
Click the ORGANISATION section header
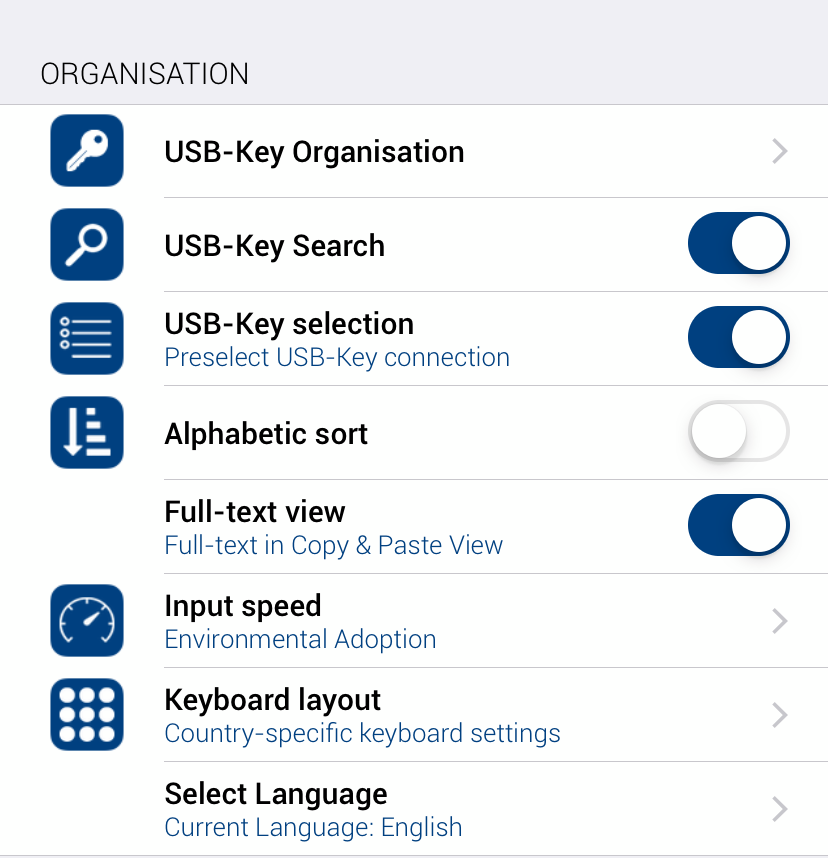[x=144, y=73]
